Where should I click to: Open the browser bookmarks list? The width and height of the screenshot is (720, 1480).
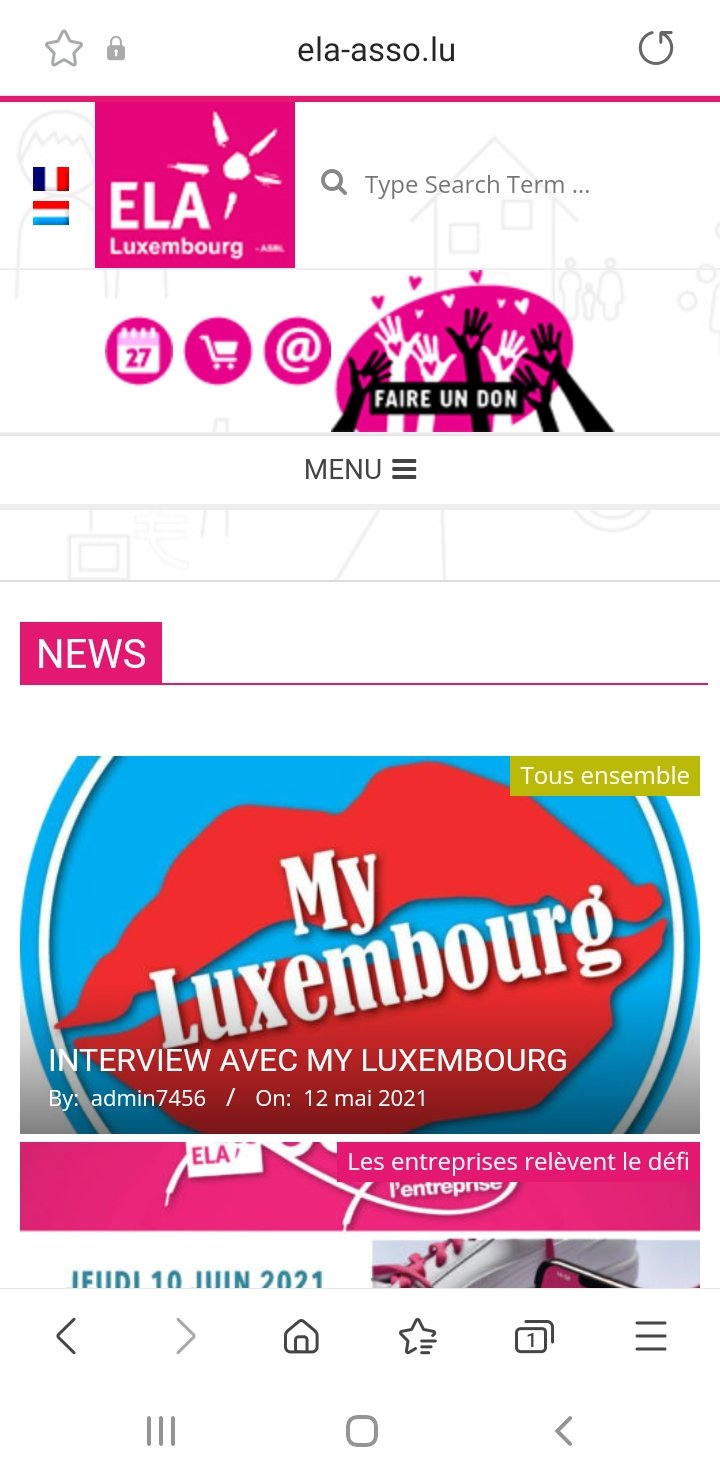pyautogui.click(x=417, y=1337)
